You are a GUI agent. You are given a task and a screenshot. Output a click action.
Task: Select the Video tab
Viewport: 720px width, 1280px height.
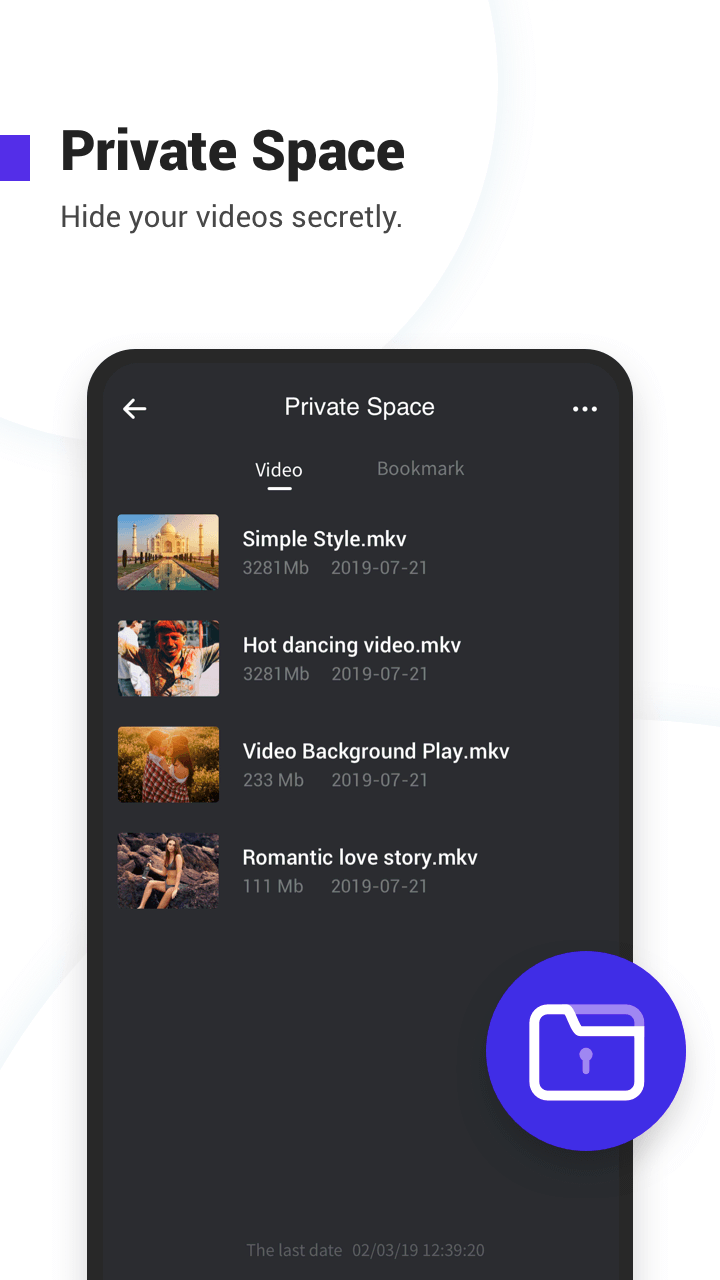click(278, 468)
